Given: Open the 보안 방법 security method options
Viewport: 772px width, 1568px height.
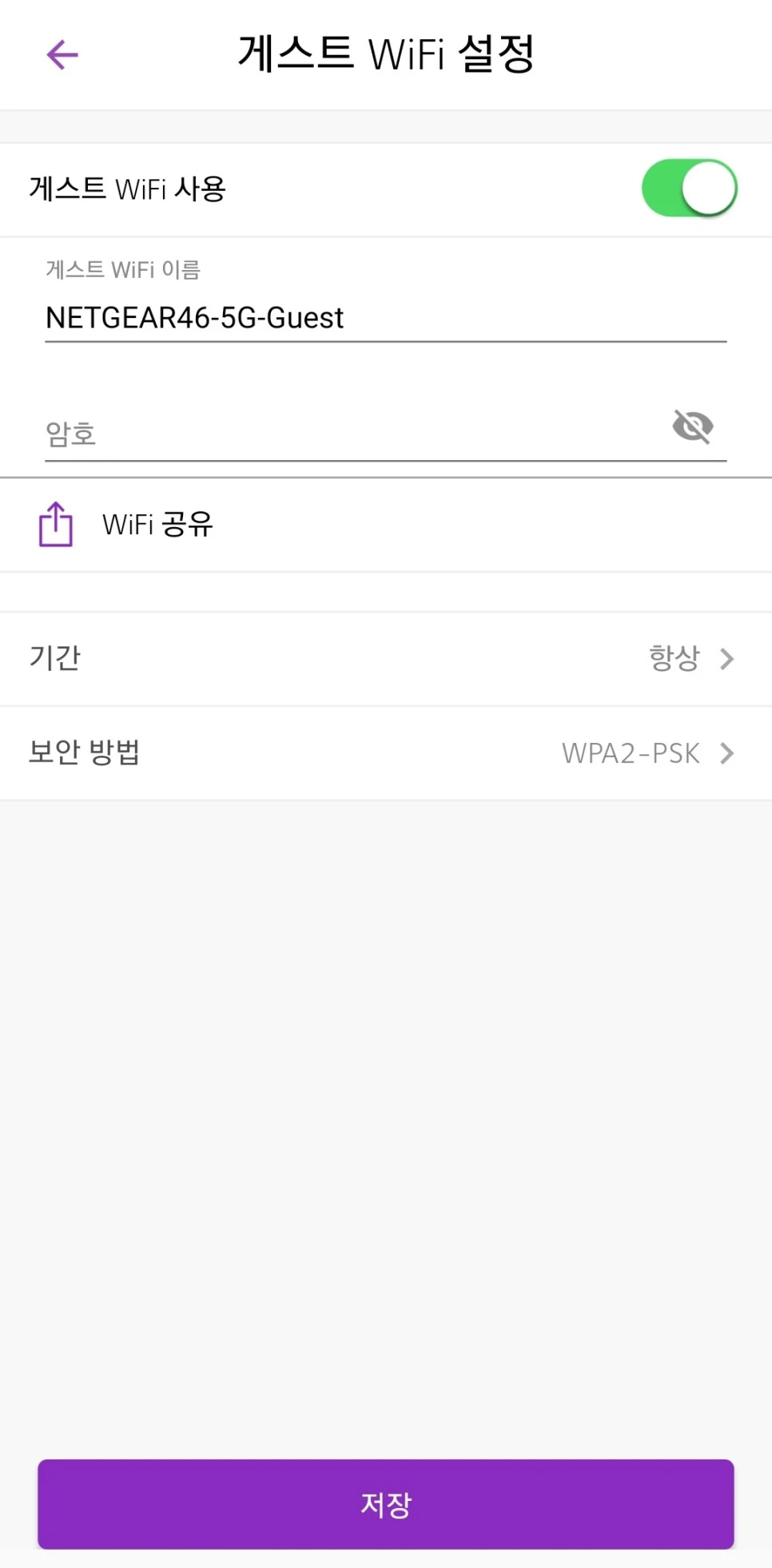Looking at the screenshot, I should (386, 752).
